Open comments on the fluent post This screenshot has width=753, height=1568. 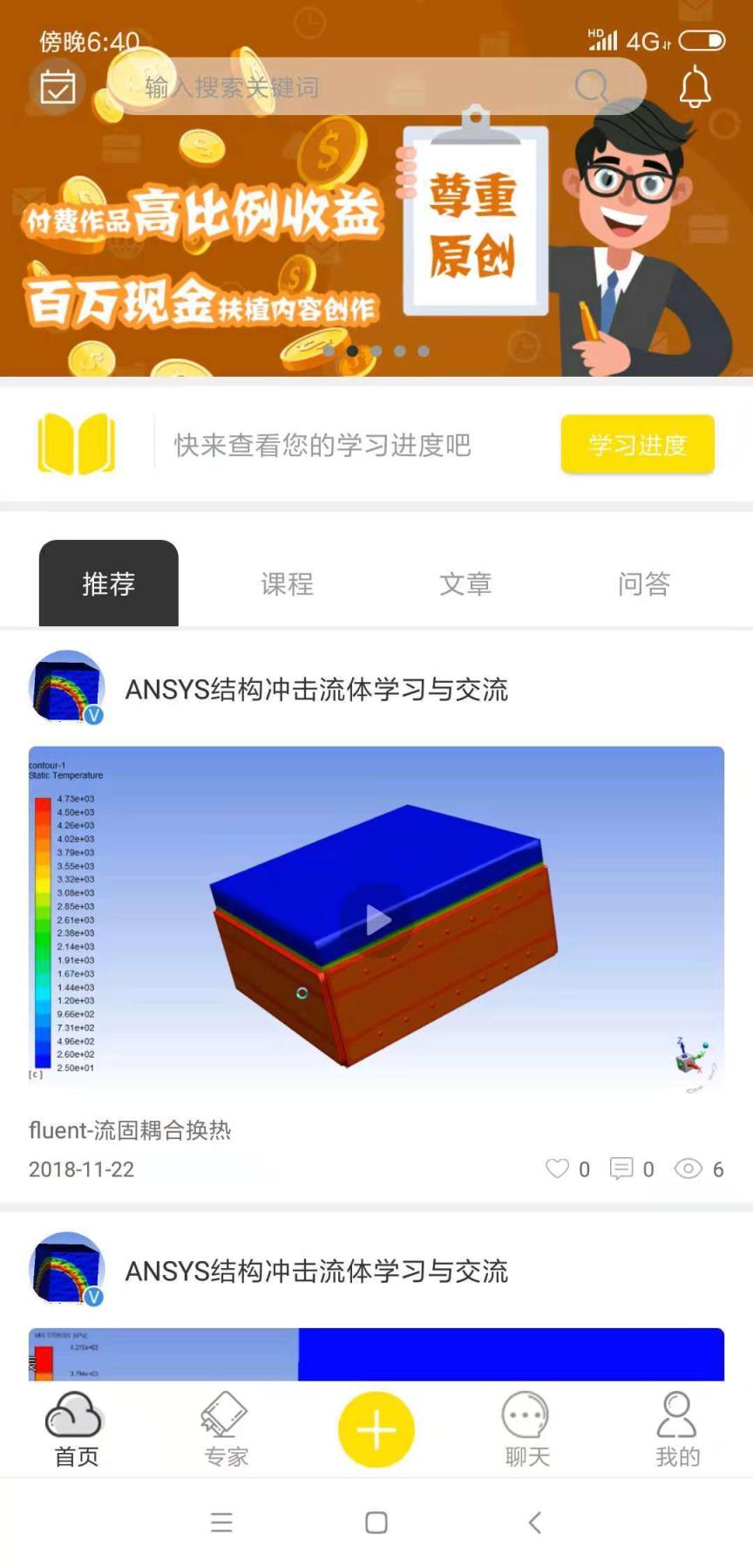622,1169
